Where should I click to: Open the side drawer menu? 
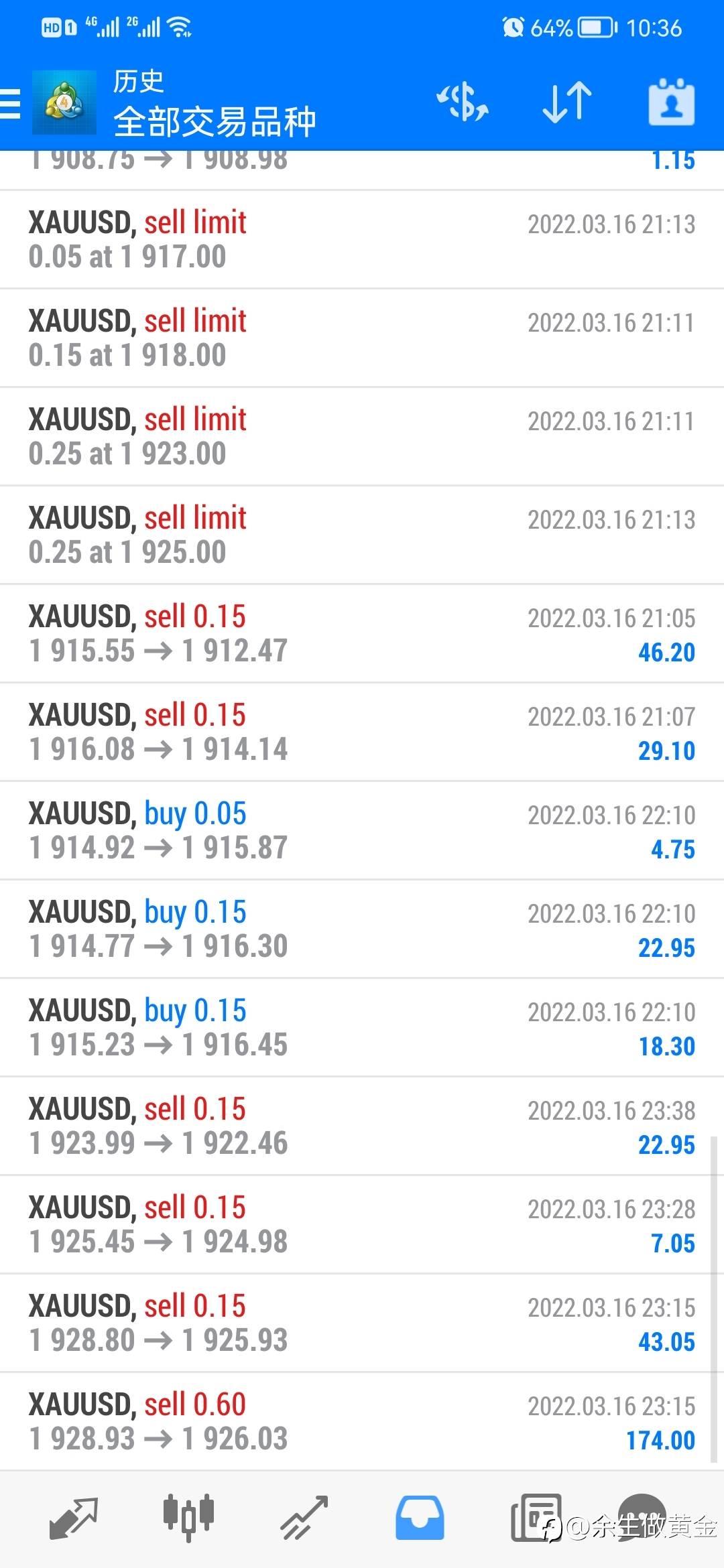click(x=11, y=104)
